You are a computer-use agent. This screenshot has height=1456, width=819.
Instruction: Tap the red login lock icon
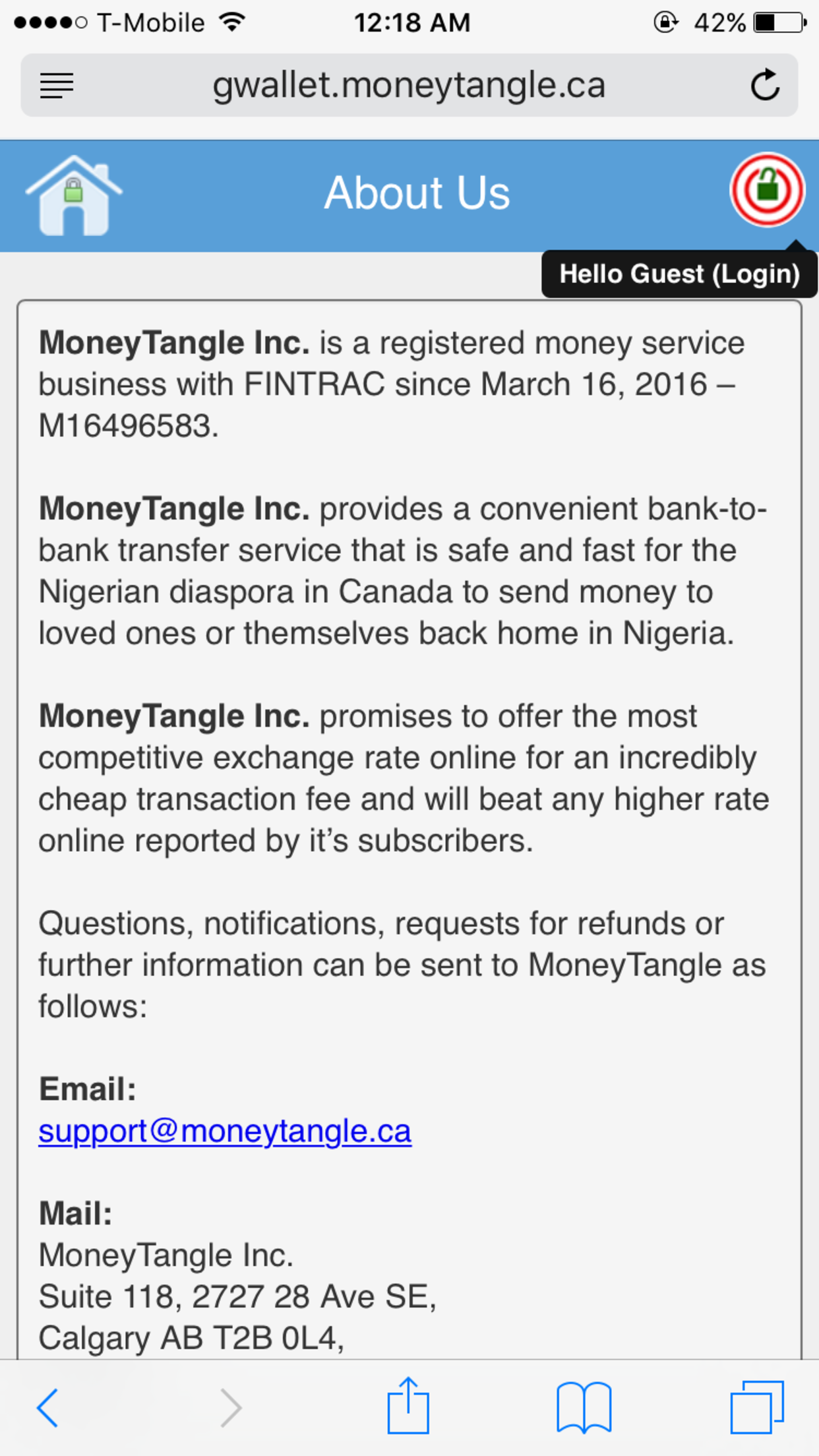tap(767, 190)
